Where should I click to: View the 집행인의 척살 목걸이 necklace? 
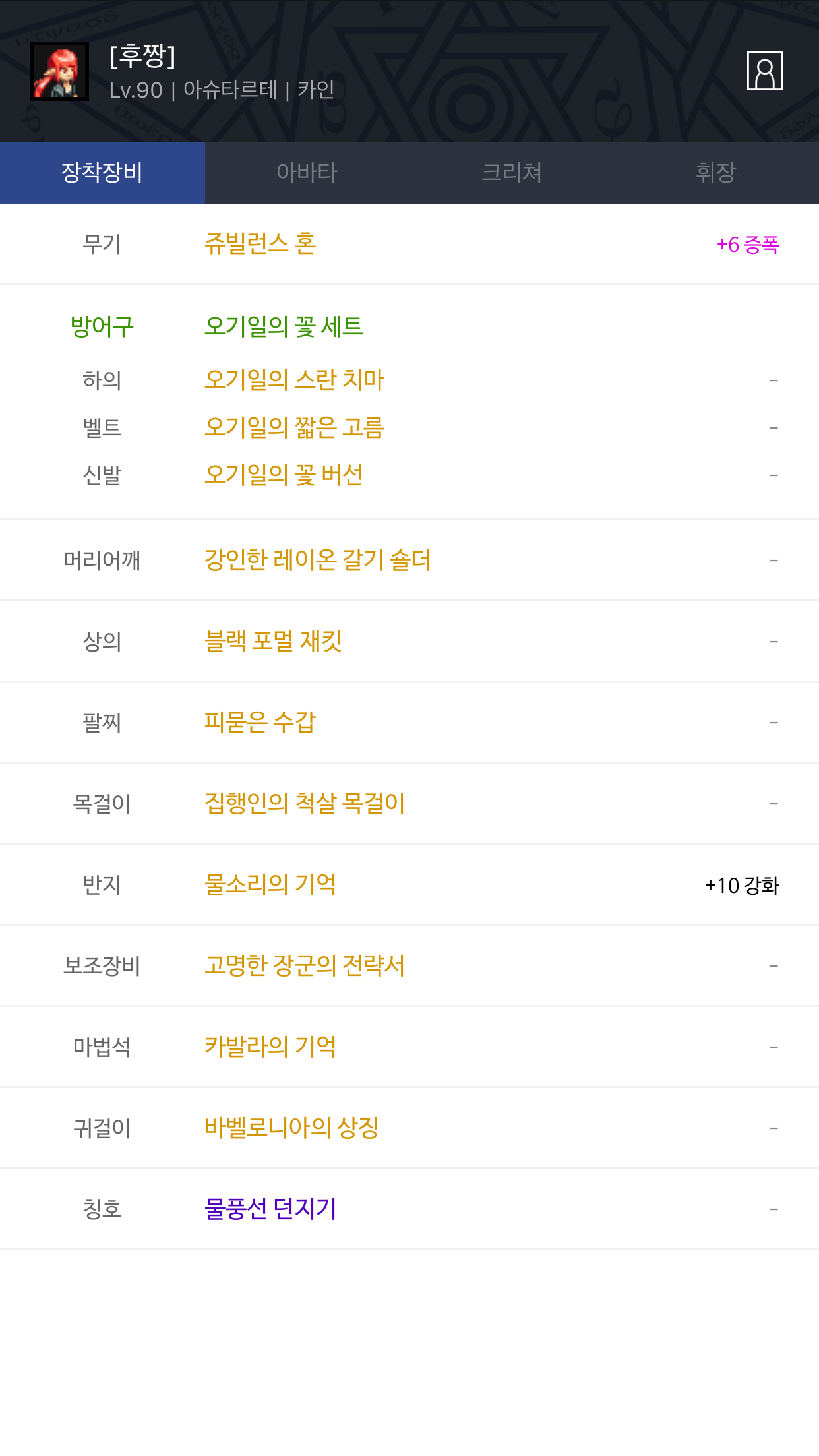click(305, 803)
